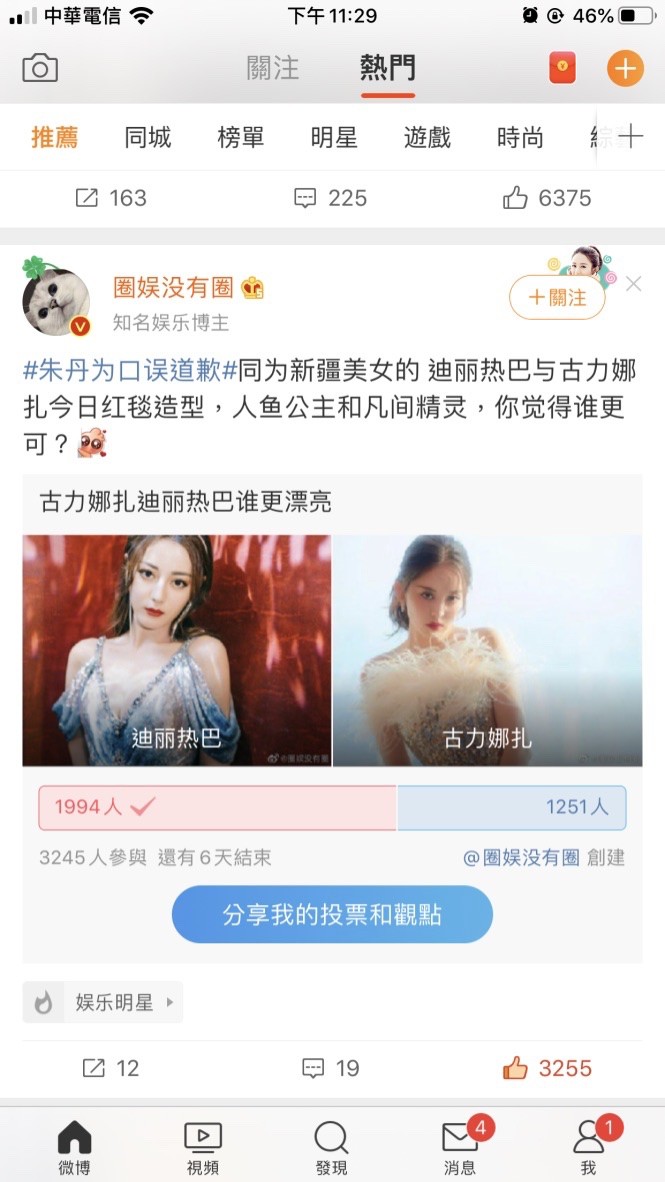Follow 圈娱没有圈 with the 關注 button

(557, 297)
